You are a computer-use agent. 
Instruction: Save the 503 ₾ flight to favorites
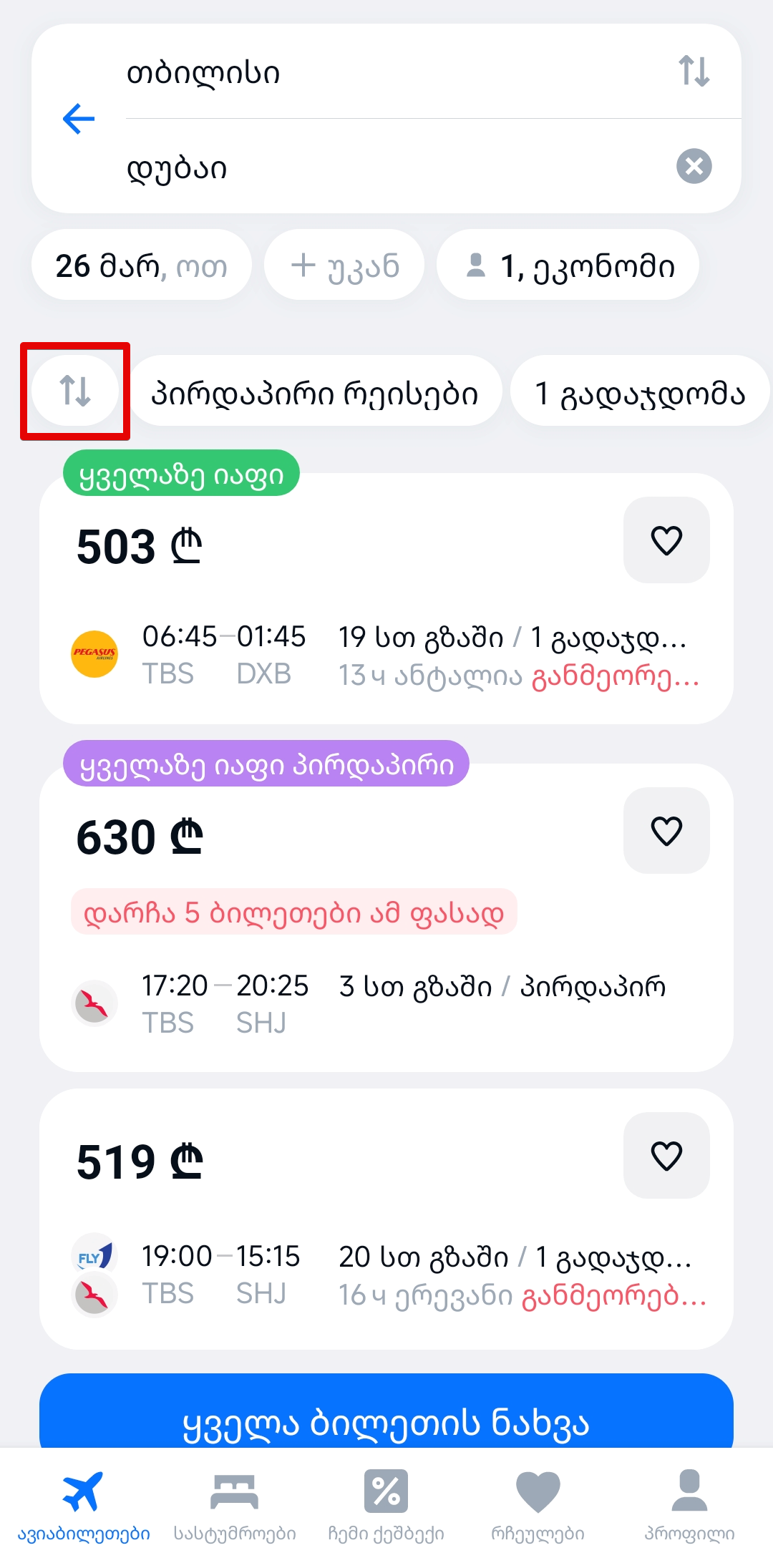[x=666, y=540]
